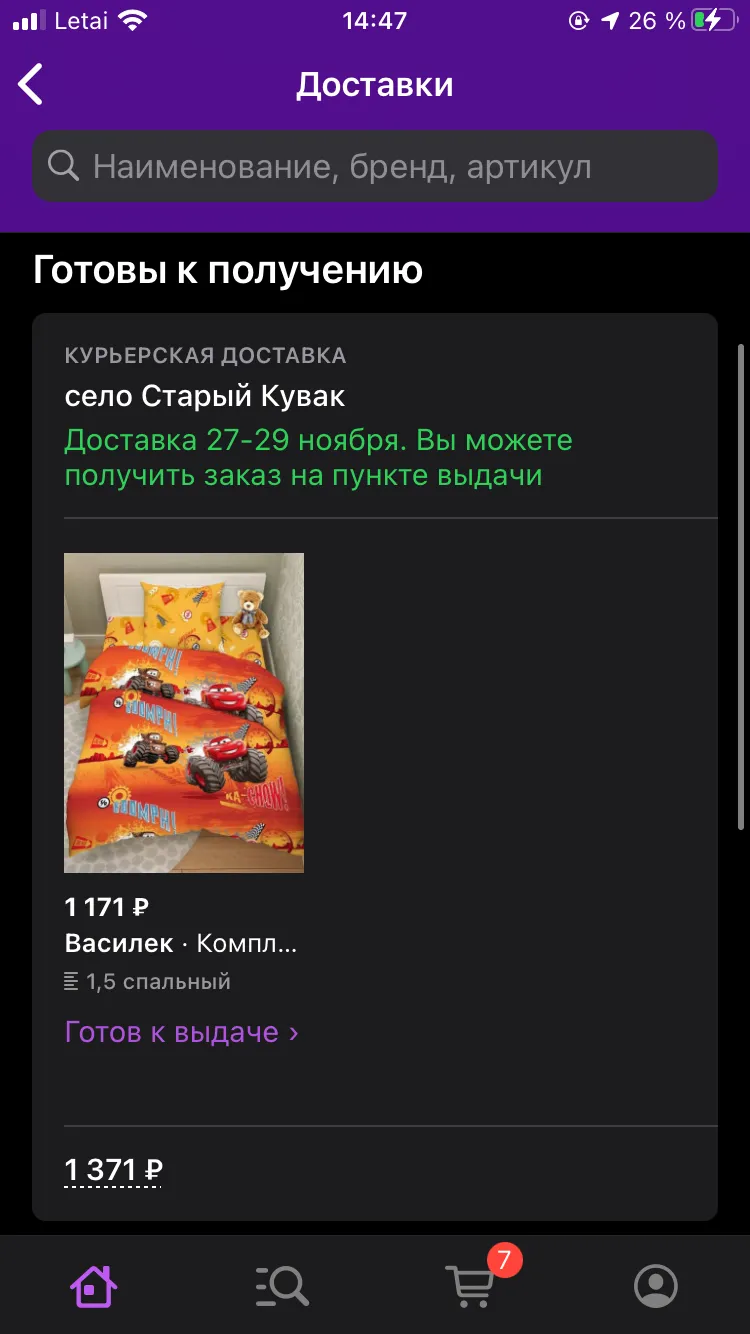Open the Готов к выдаче status link
The image size is (750, 1334).
(182, 1032)
